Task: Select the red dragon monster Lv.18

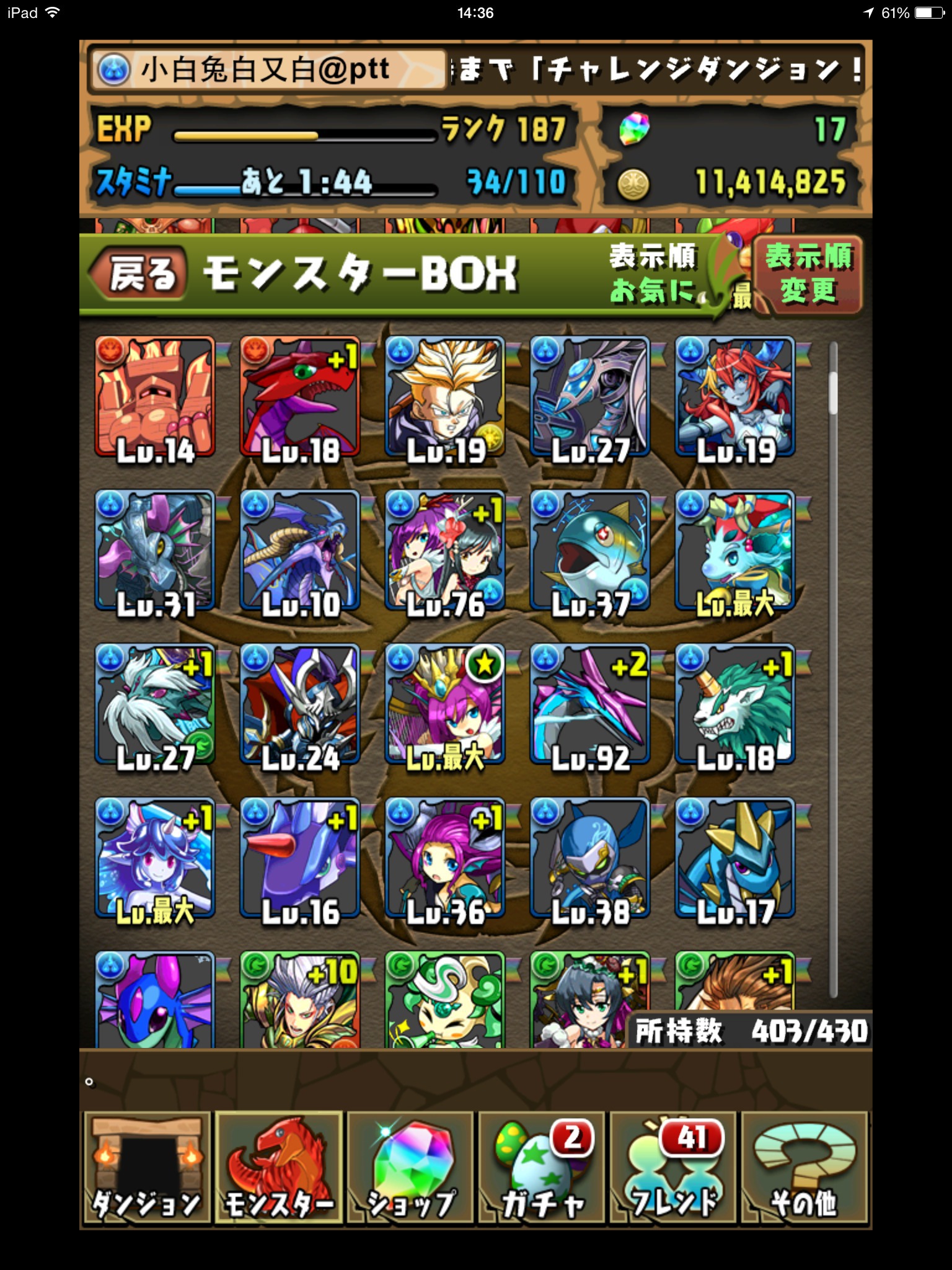Action: click(x=300, y=397)
